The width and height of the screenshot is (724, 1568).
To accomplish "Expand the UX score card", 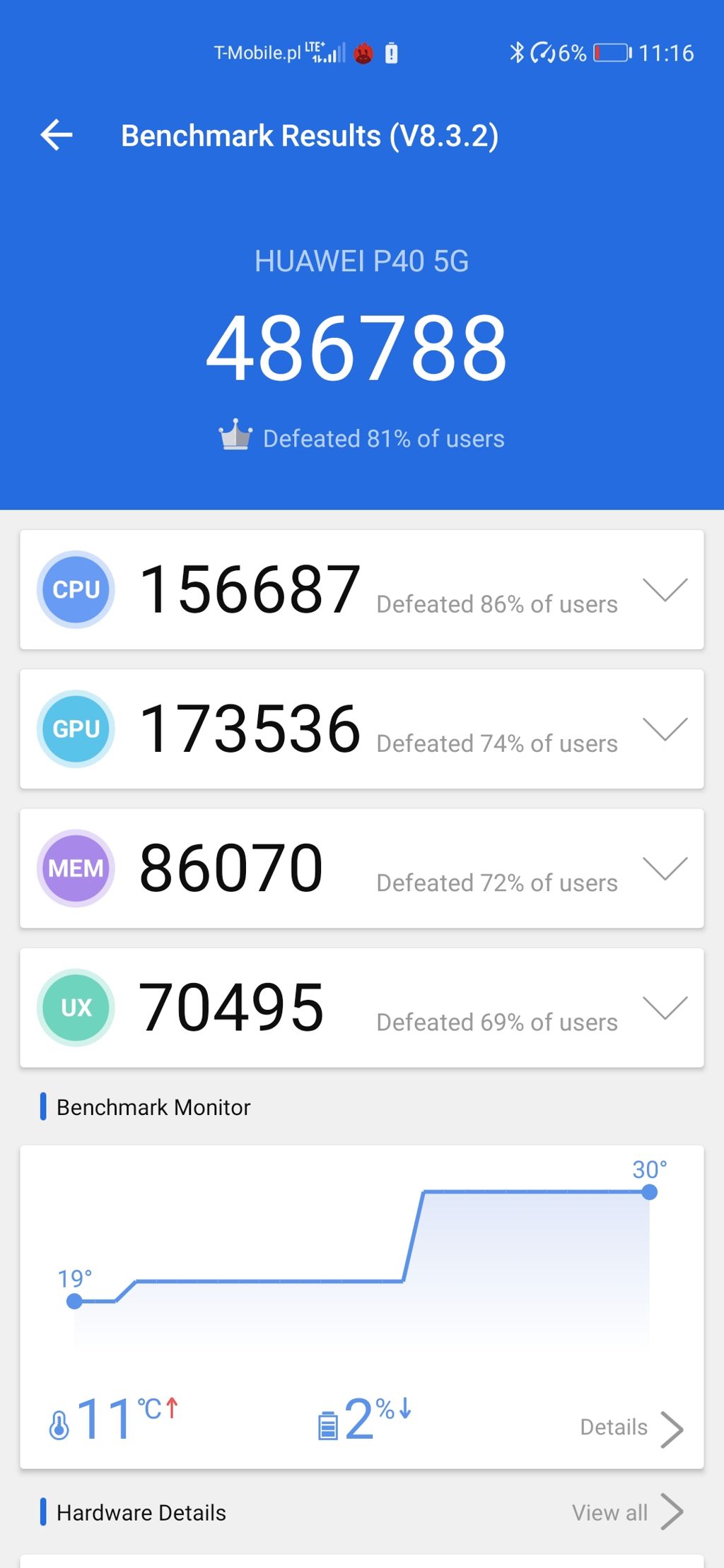I will pos(665,1007).
